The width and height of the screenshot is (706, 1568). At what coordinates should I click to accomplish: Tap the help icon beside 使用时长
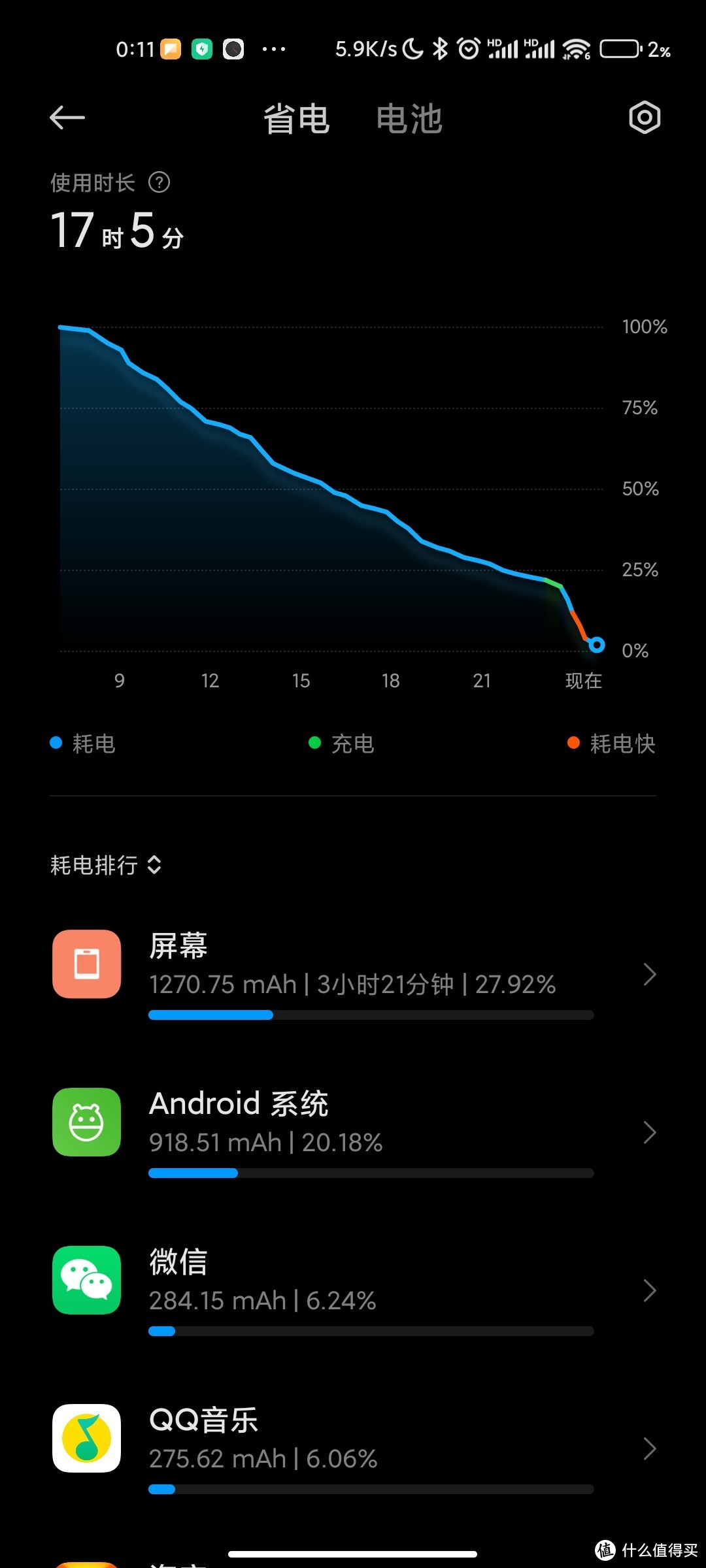pos(159,182)
